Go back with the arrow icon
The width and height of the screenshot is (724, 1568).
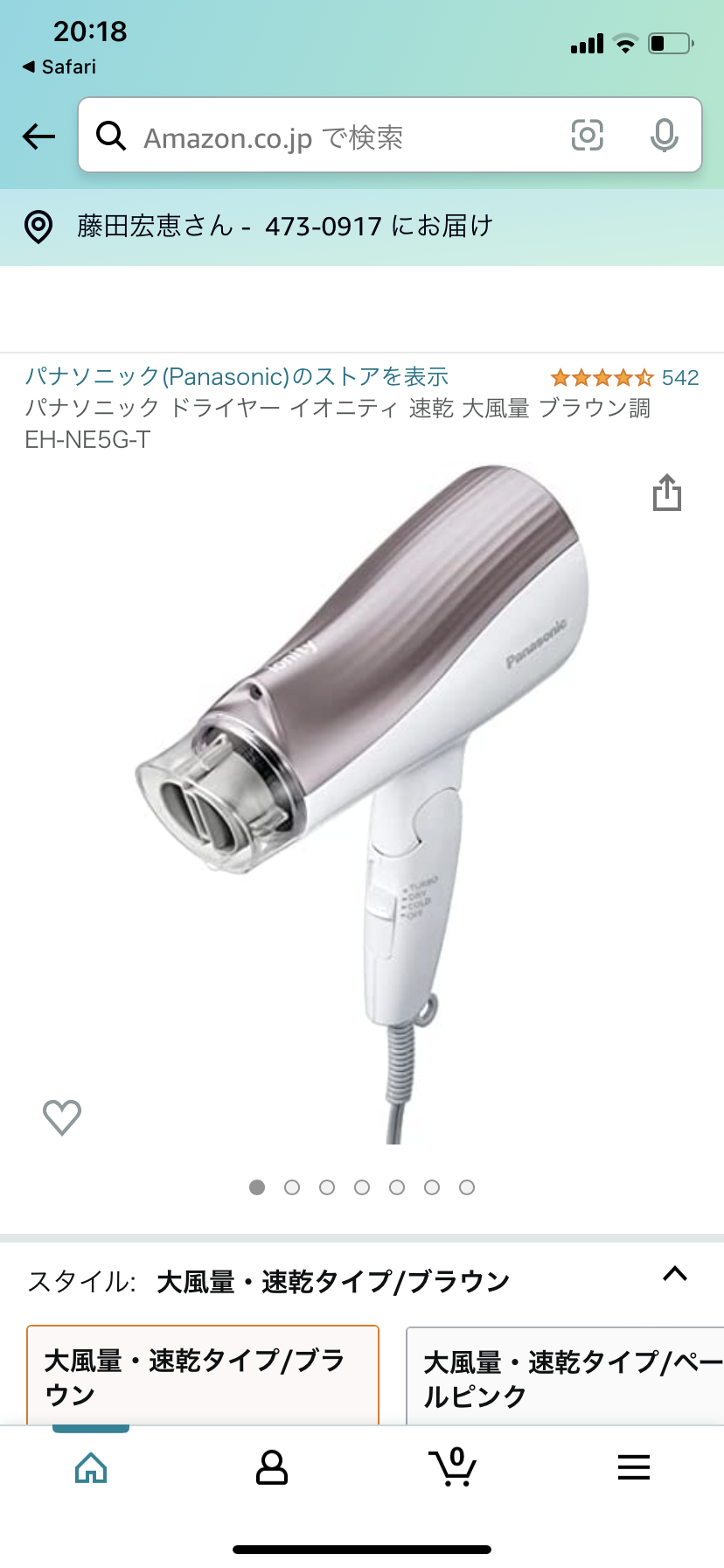click(x=38, y=136)
